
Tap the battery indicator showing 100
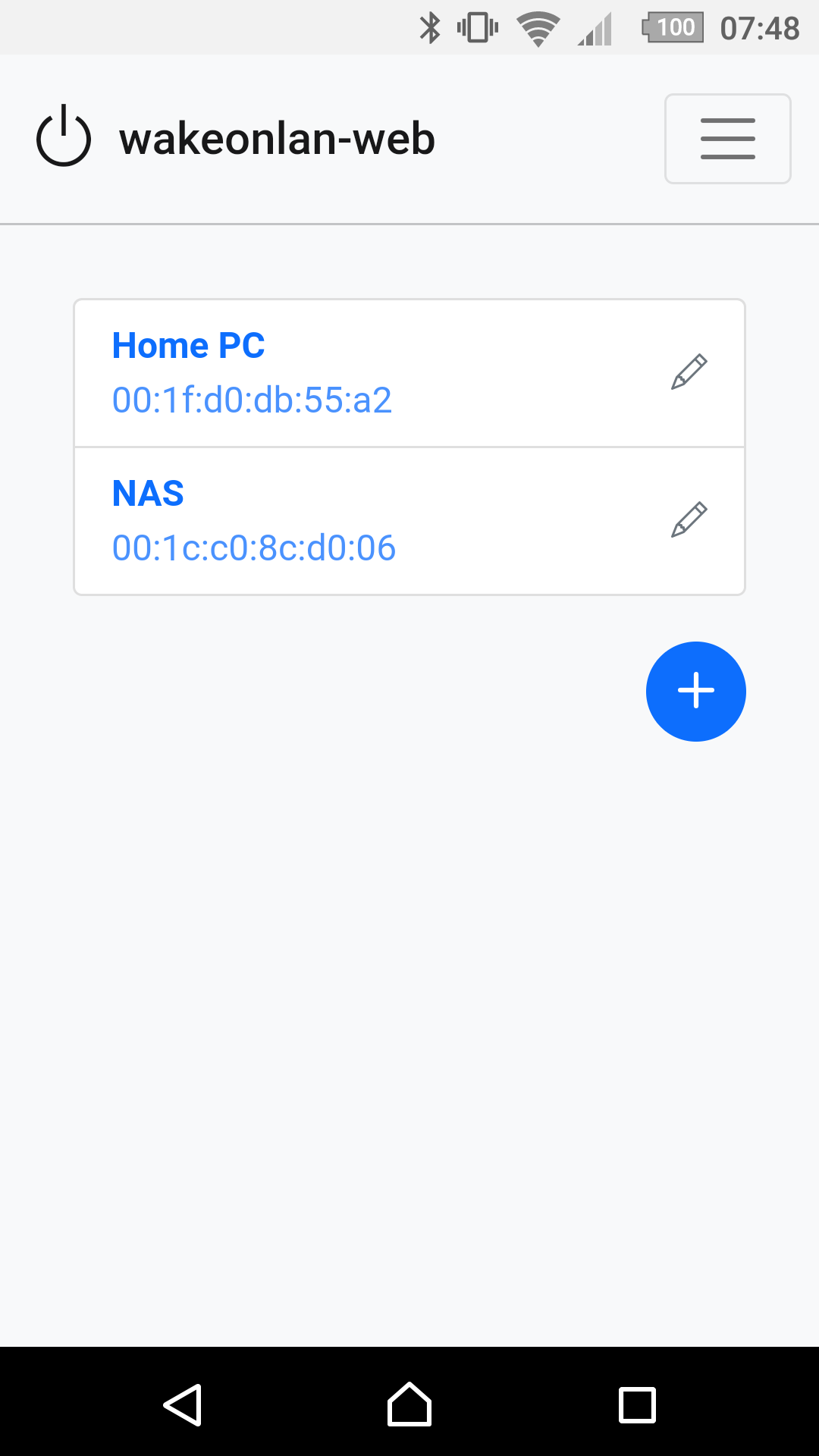(672, 27)
